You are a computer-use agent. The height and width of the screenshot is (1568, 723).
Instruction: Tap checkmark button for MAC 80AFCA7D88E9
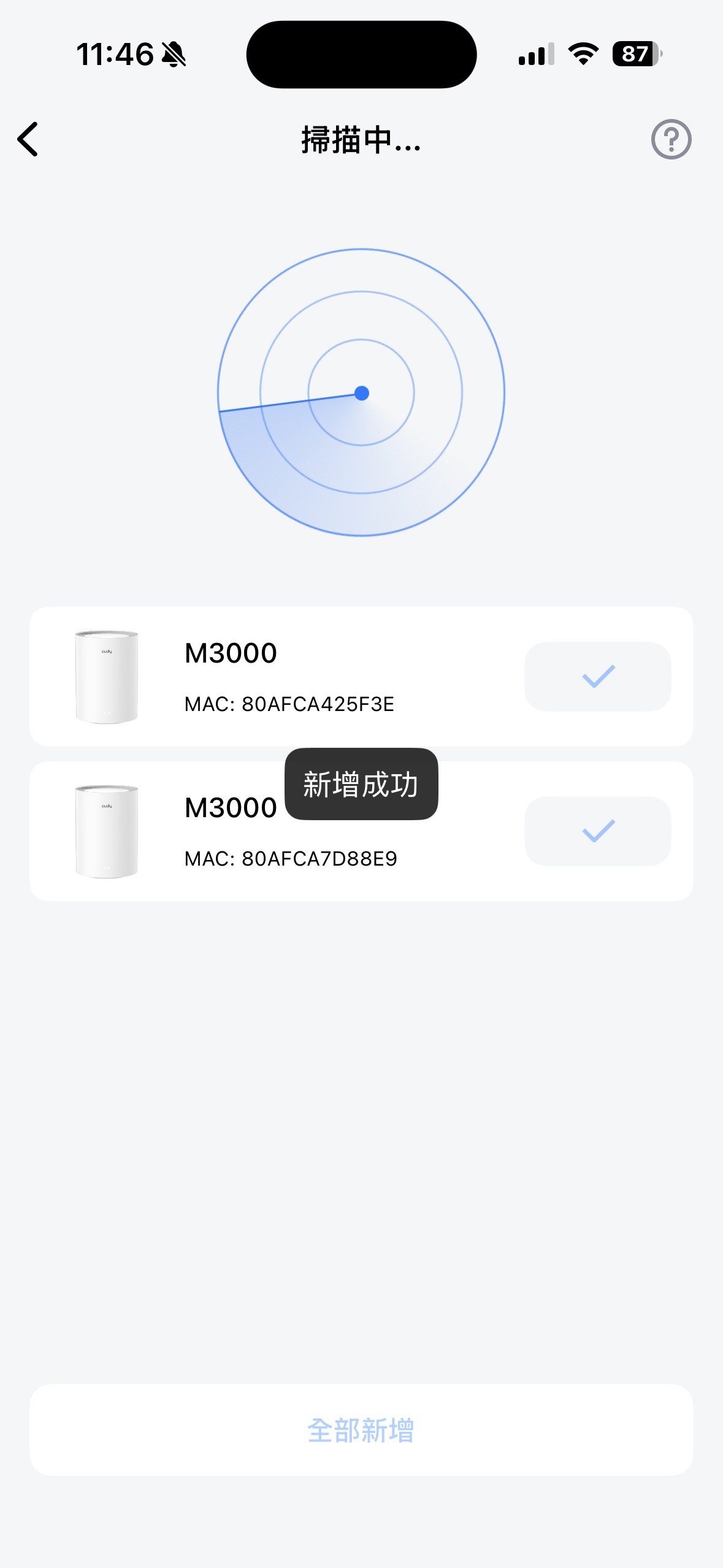click(597, 831)
